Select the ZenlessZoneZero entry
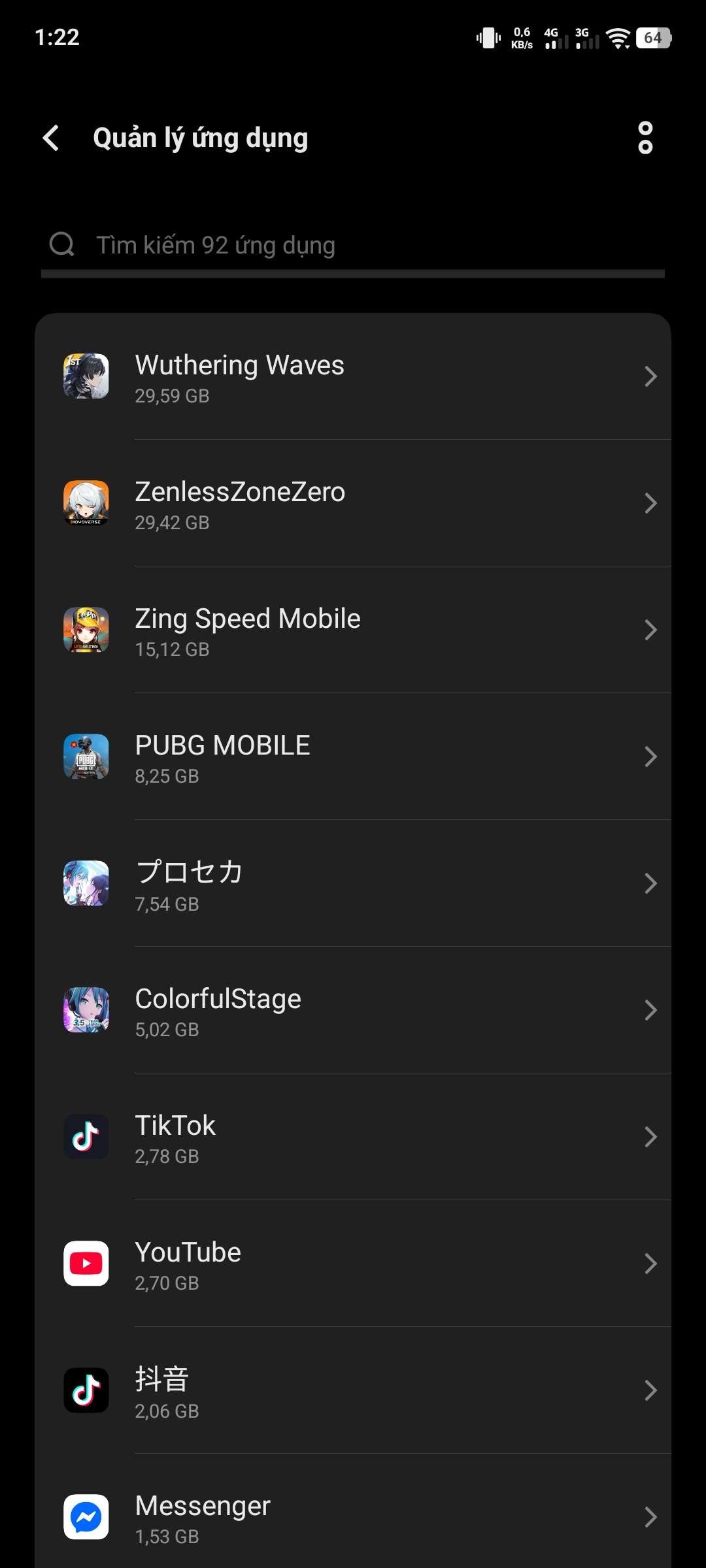Image resolution: width=706 pixels, height=1568 pixels. 353,504
